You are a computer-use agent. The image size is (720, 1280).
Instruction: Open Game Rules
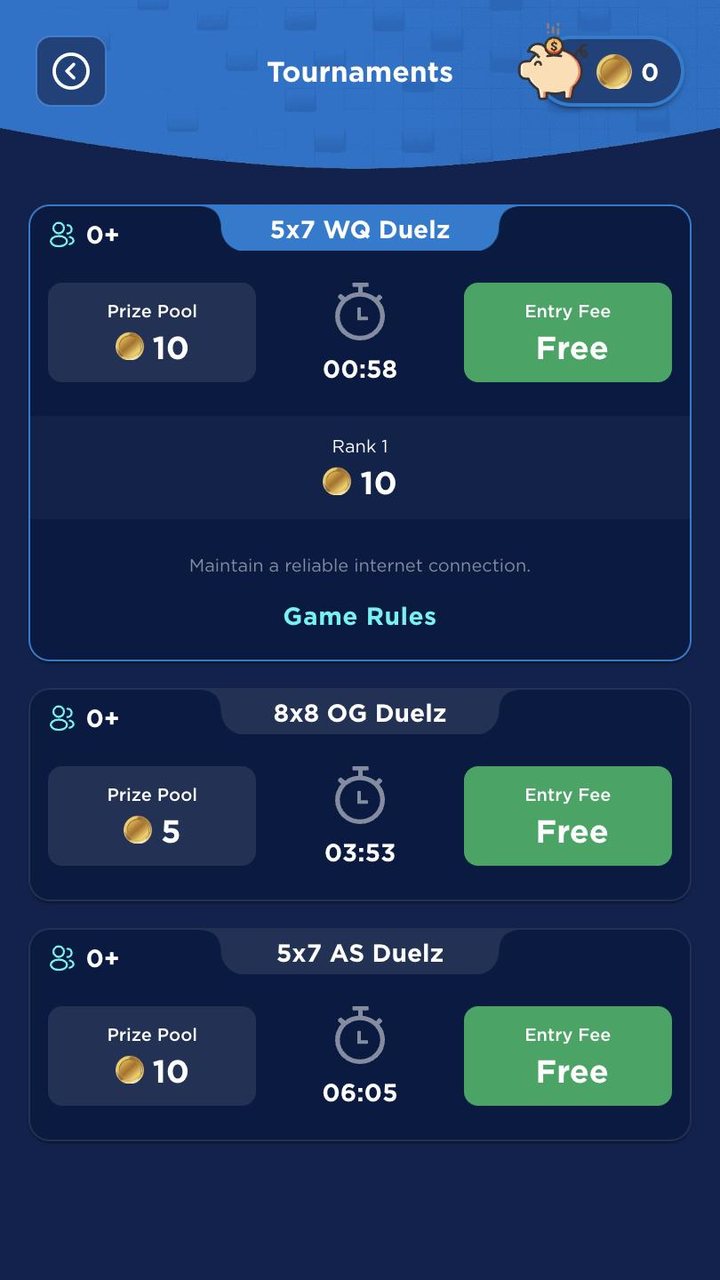coord(360,616)
